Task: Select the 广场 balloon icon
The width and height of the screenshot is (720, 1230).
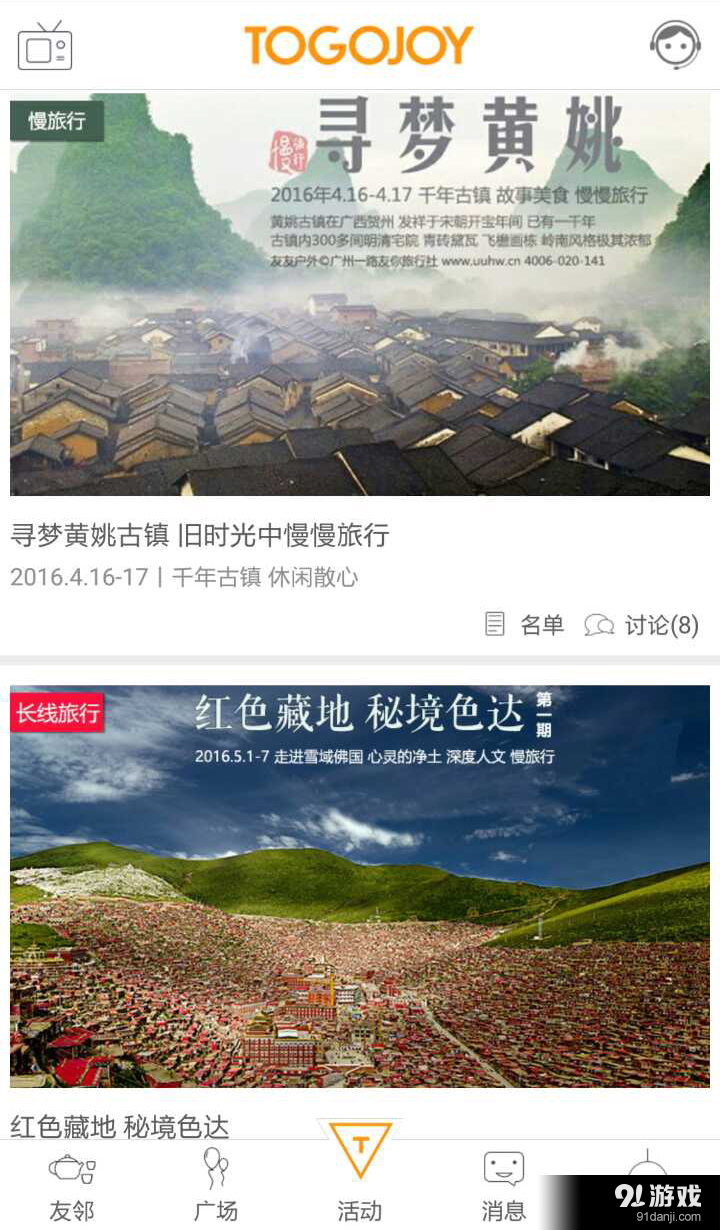Action: [x=216, y=1170]
